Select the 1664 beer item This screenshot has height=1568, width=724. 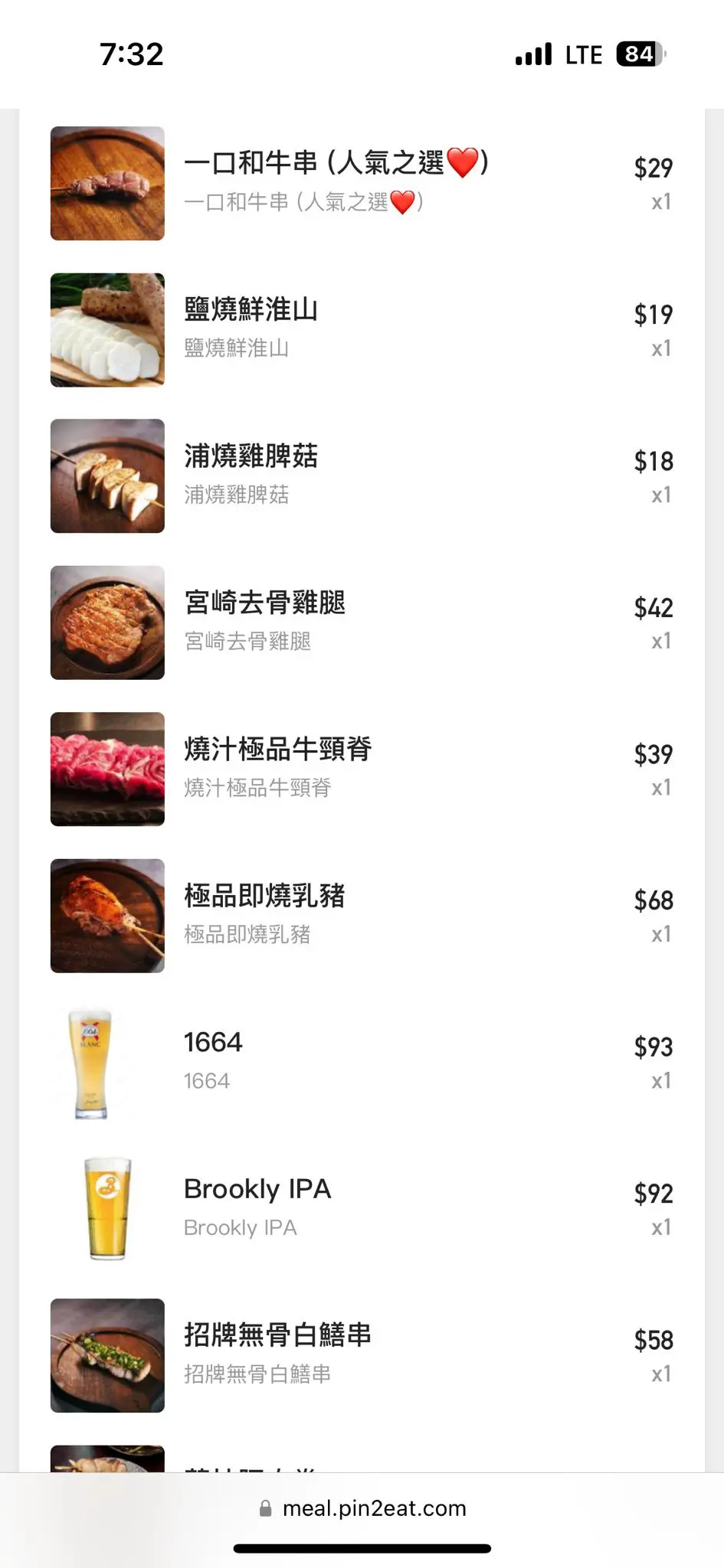pyautogui.click(x=213, y=1043)
